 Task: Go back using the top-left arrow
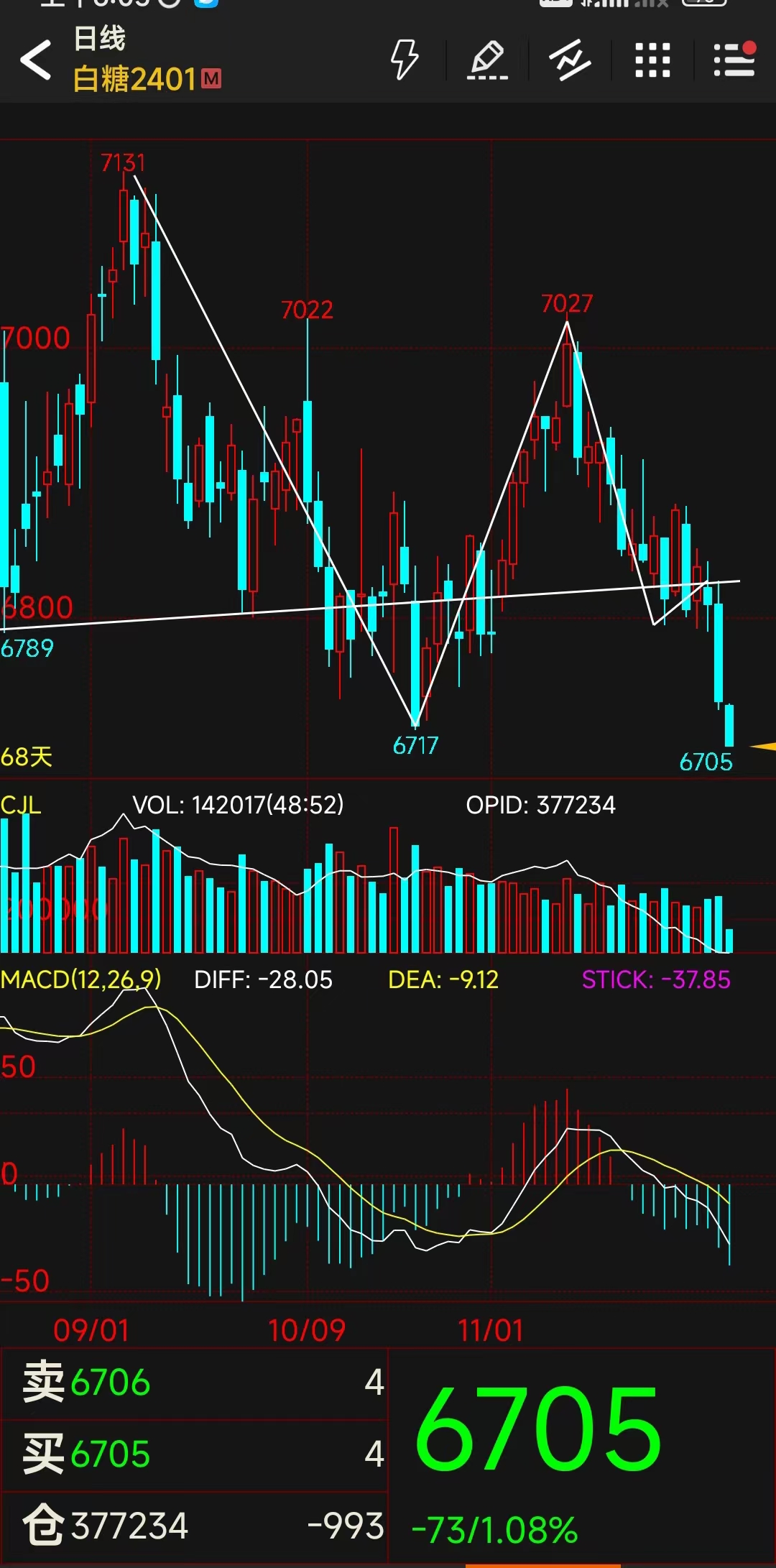(x=36, y=60)
